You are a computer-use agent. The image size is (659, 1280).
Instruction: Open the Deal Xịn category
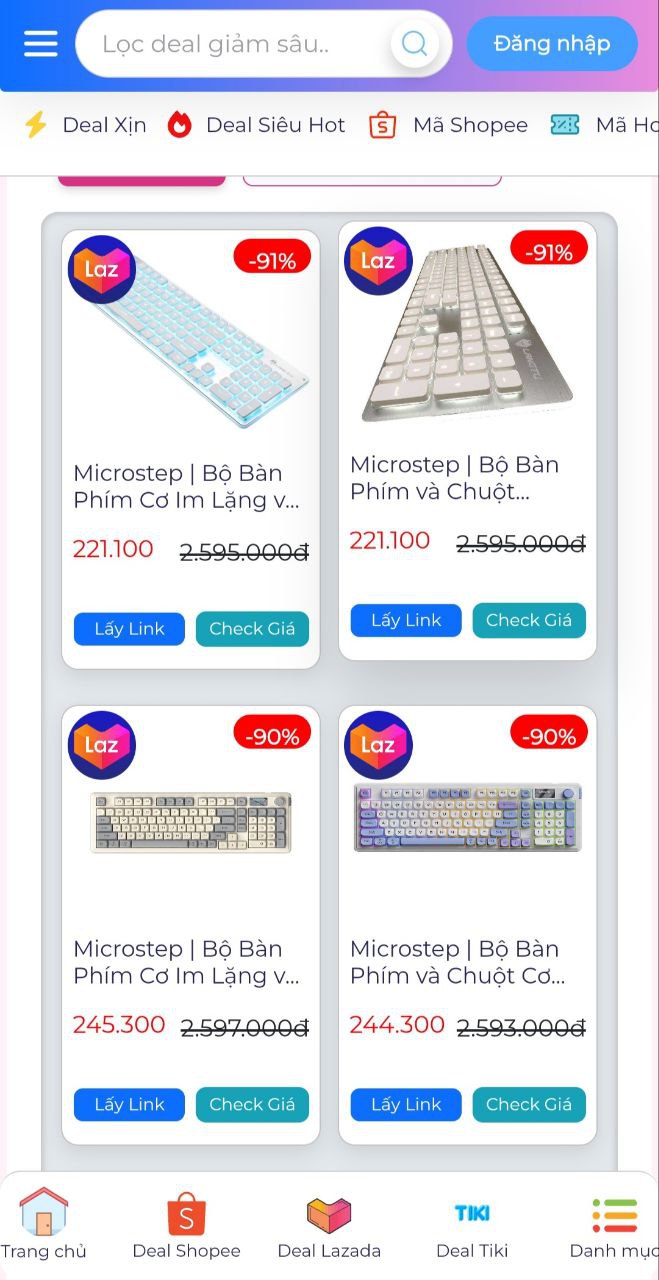coord(85,125)
